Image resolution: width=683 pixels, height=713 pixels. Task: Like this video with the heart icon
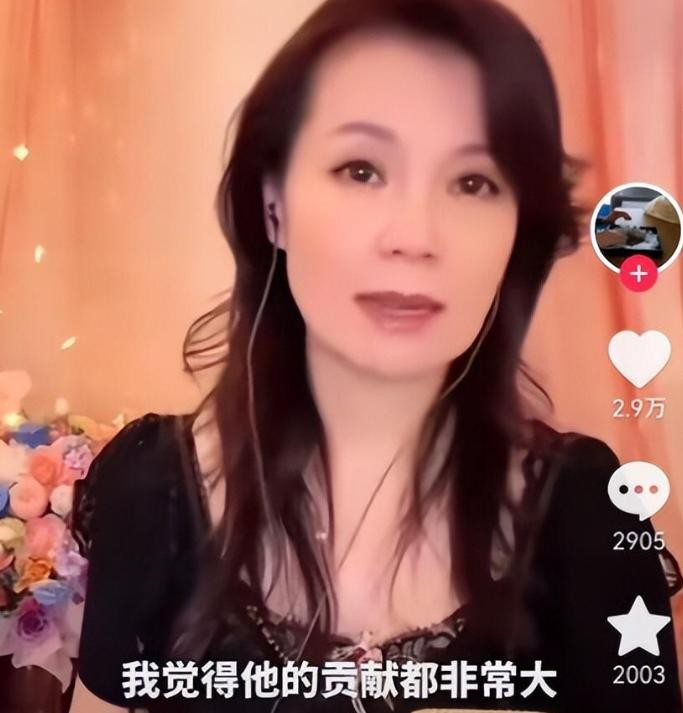(x=639, y=358)
